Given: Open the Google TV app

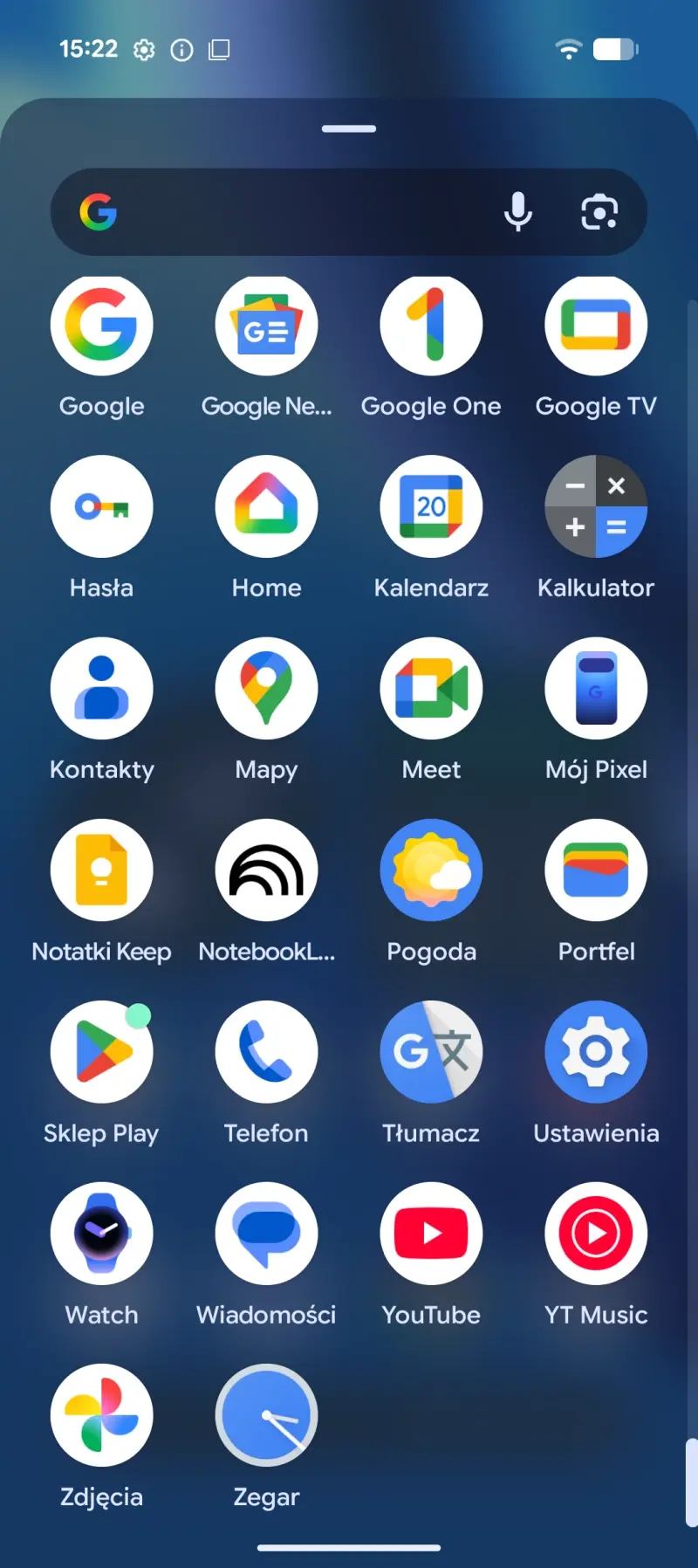Looking at the screenshot, I should tap(596, 326).
